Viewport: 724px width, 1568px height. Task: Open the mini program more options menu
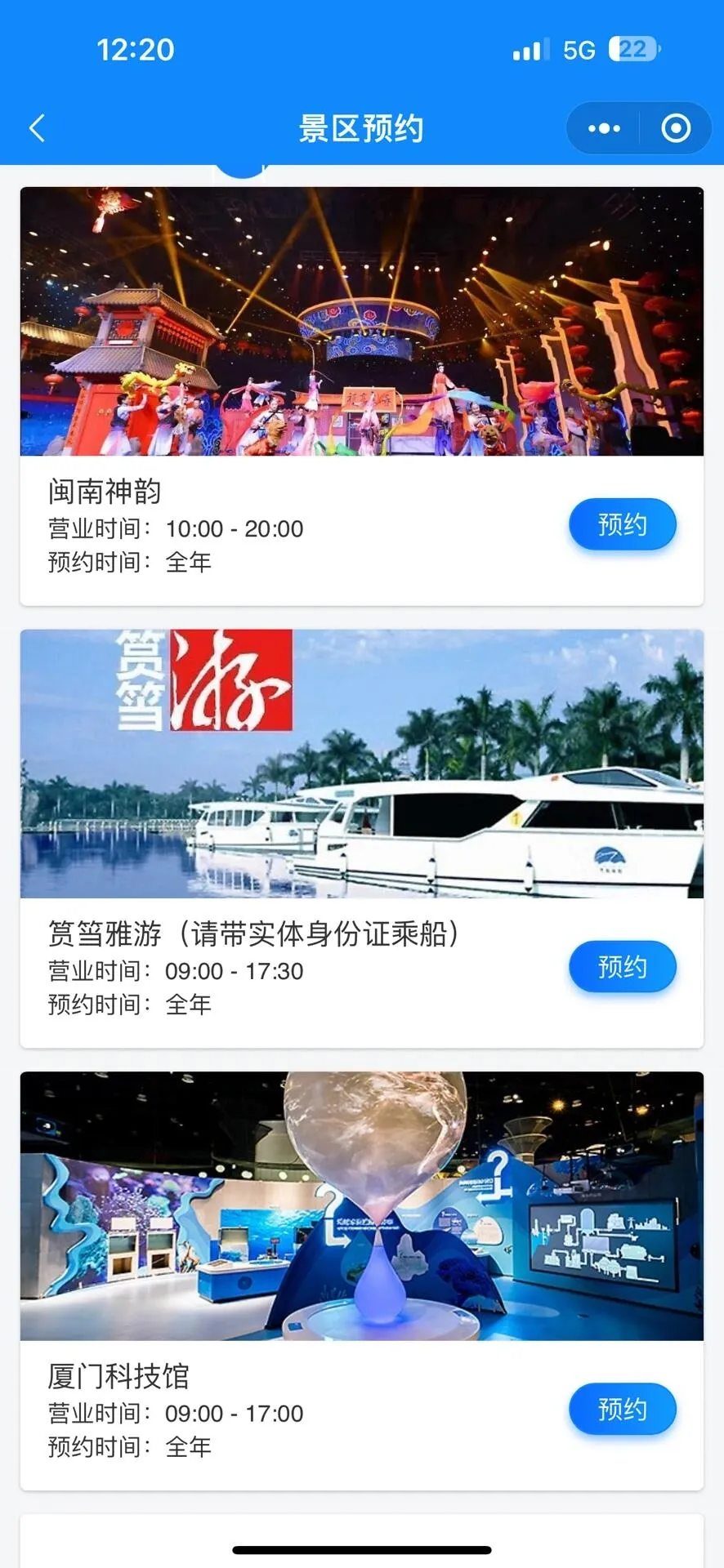pos(604,128)
